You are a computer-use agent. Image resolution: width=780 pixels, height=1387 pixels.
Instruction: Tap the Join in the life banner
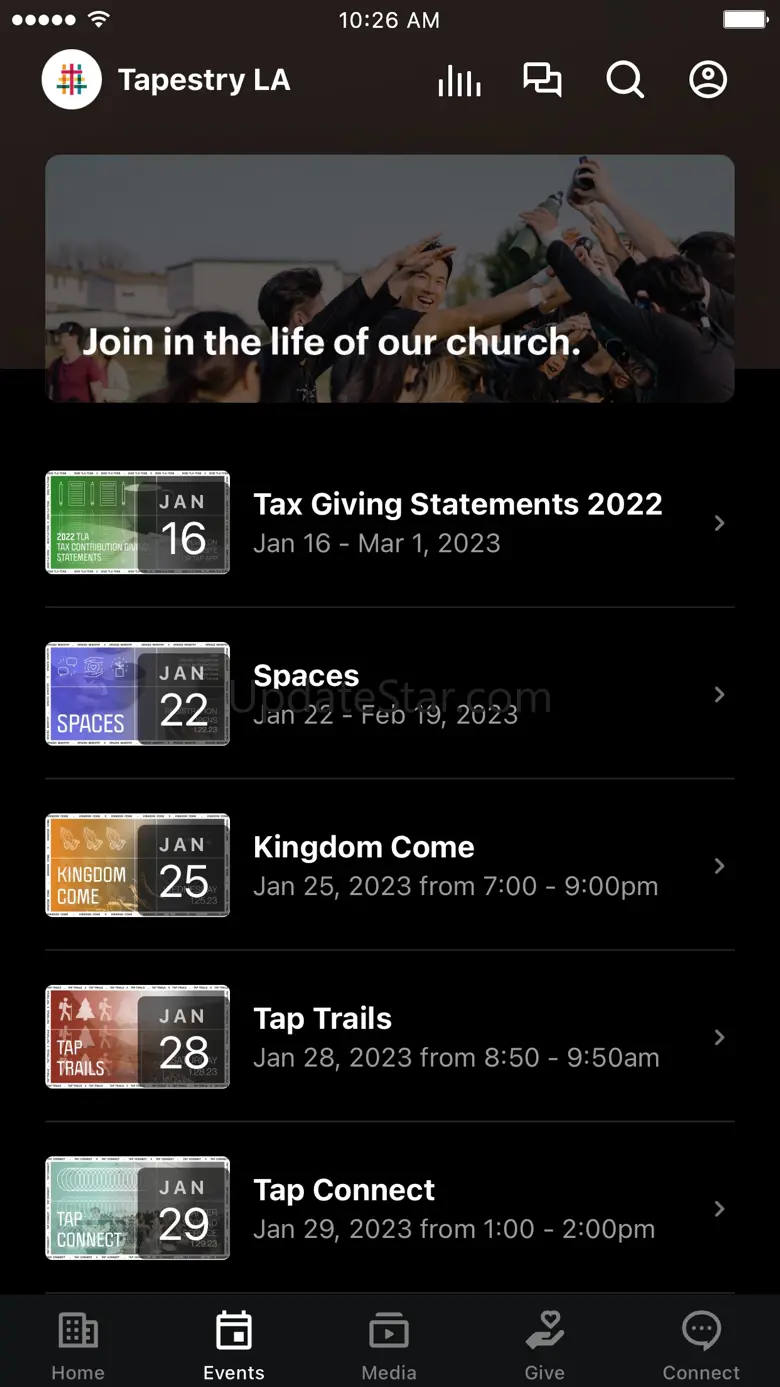click(390, 278)
